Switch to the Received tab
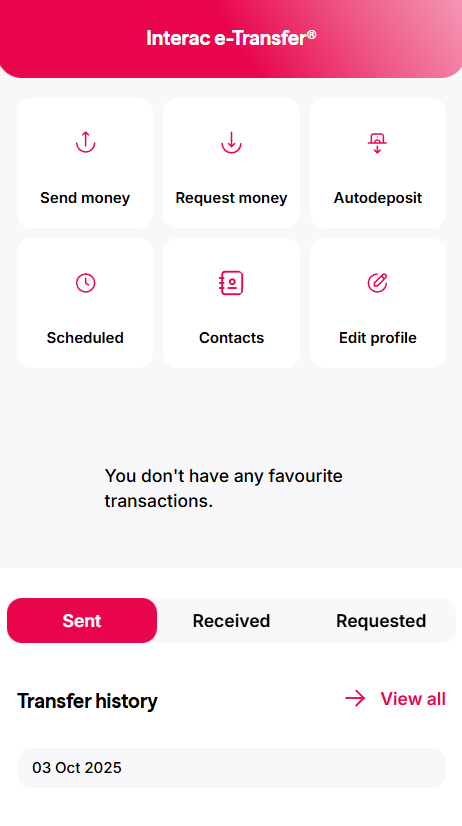 231,621
